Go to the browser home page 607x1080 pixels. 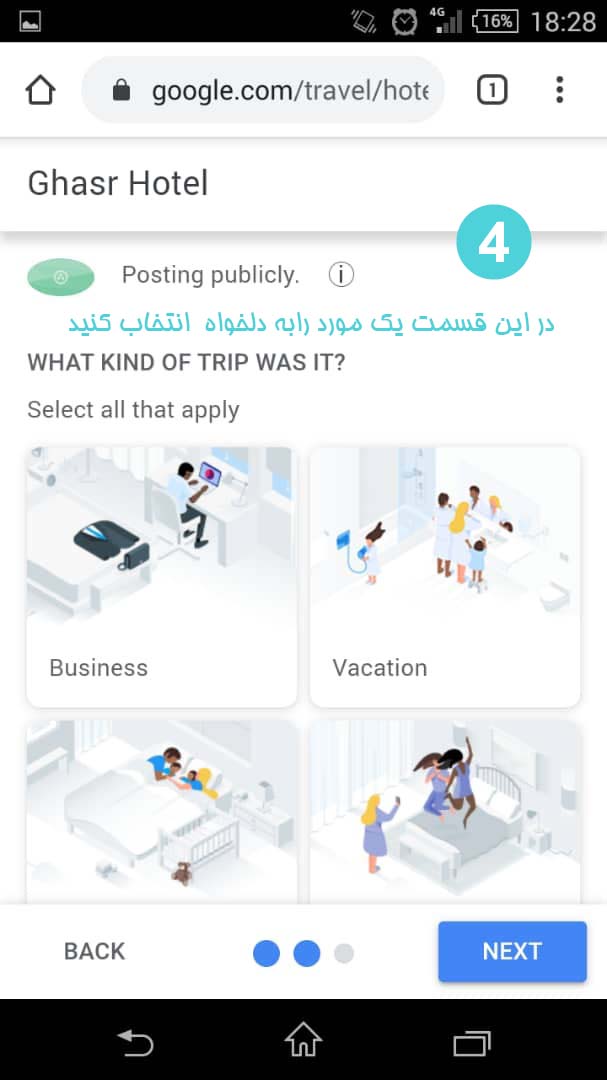click(40, 90)
